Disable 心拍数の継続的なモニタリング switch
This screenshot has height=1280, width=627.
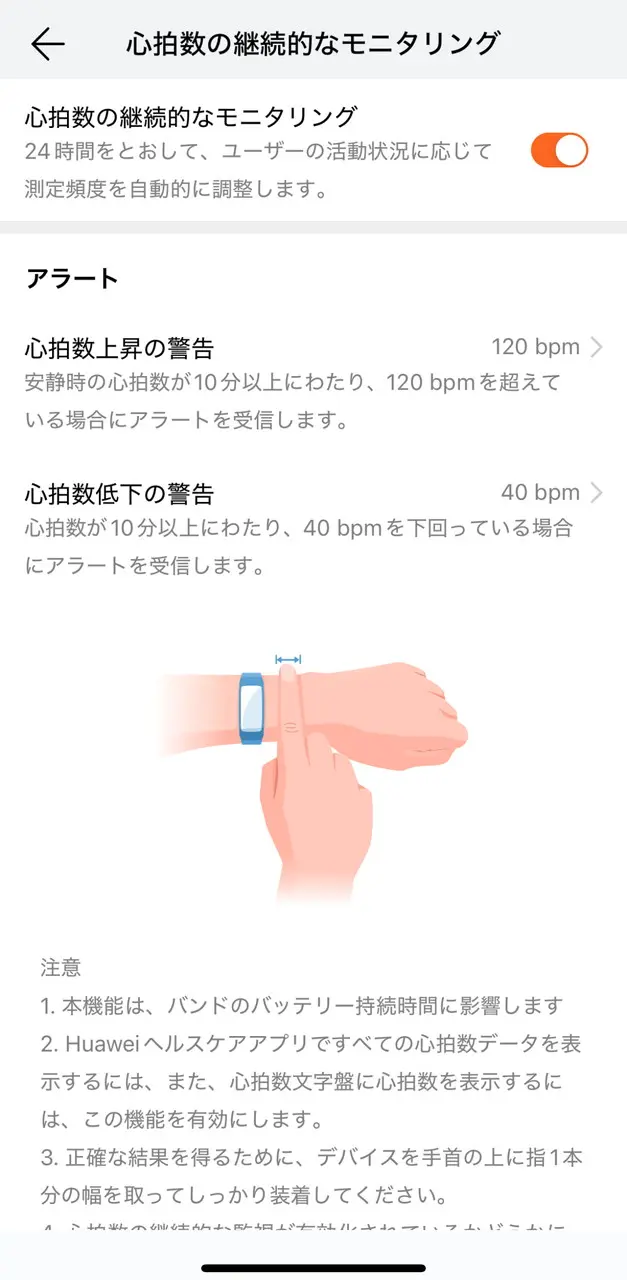(x=558, y=151)
